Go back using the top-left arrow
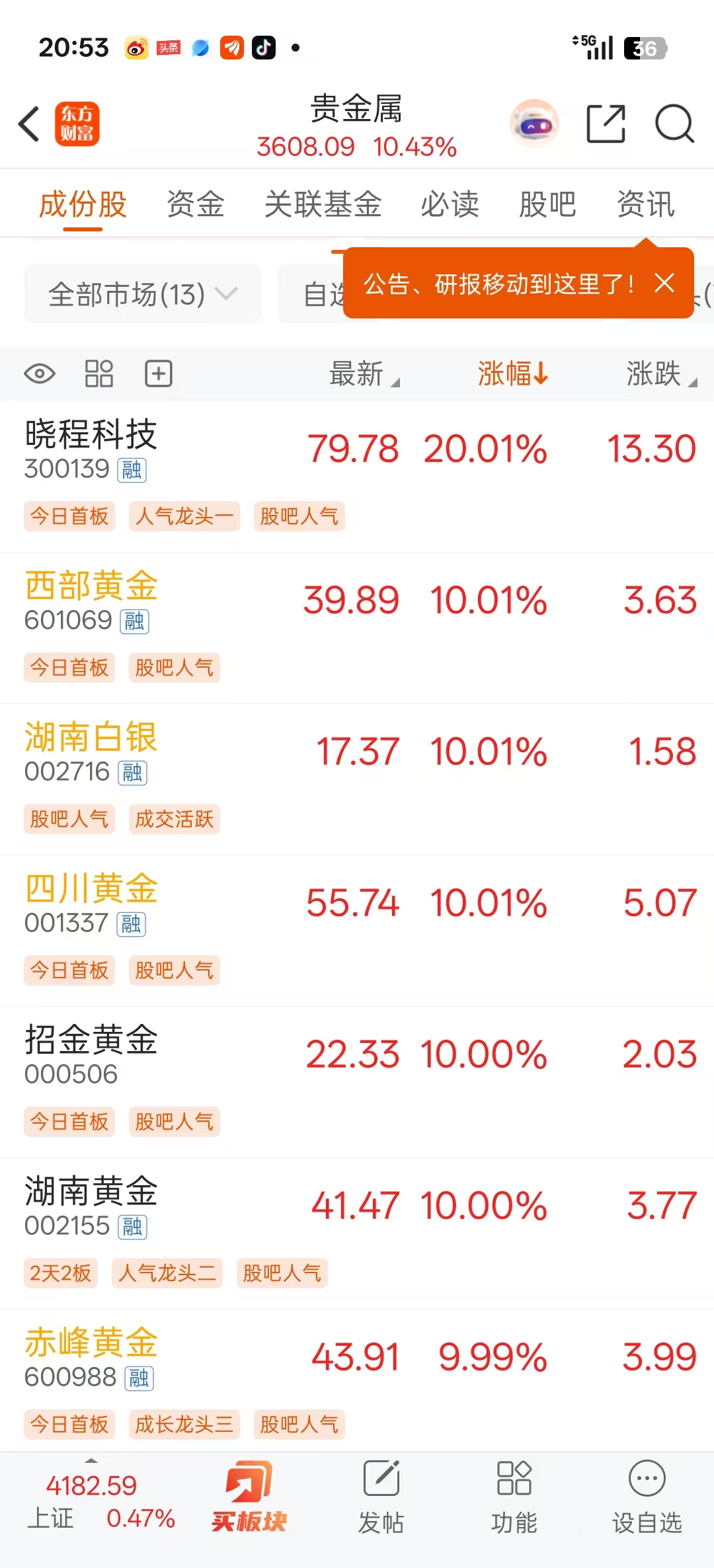Image resolution: width=714 pixels, height=1568 pixels. [x=30, y=124]
